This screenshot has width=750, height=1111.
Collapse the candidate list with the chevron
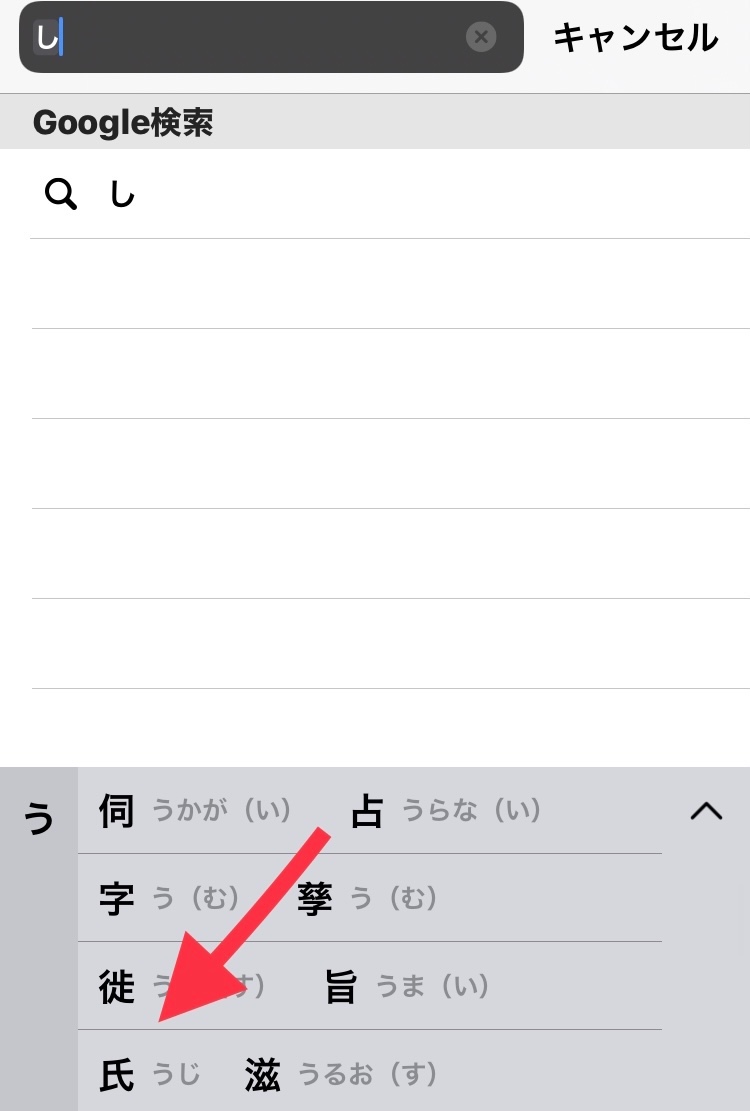[706, 811]
